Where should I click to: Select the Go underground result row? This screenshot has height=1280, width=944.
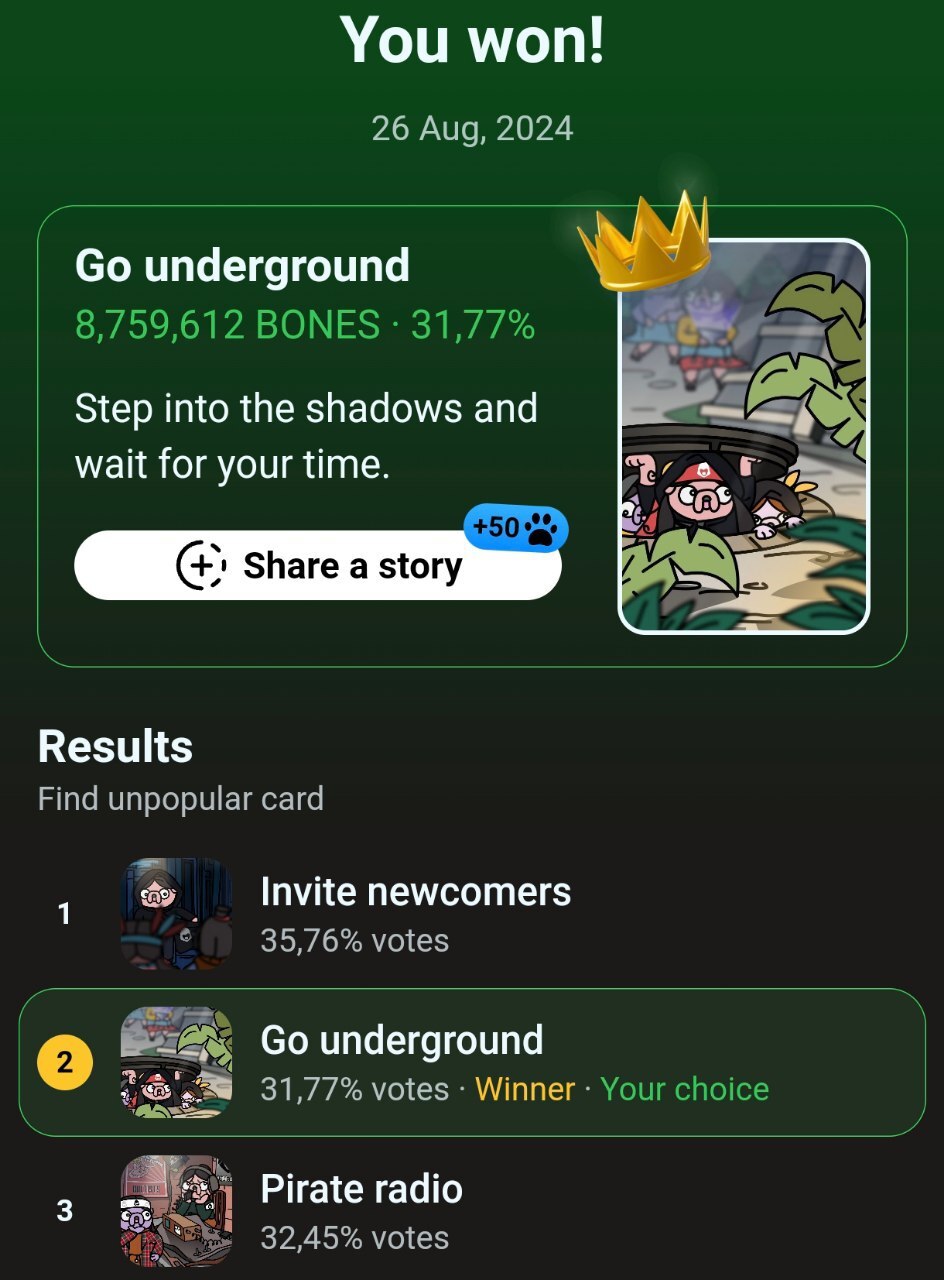coord(472,1062)
